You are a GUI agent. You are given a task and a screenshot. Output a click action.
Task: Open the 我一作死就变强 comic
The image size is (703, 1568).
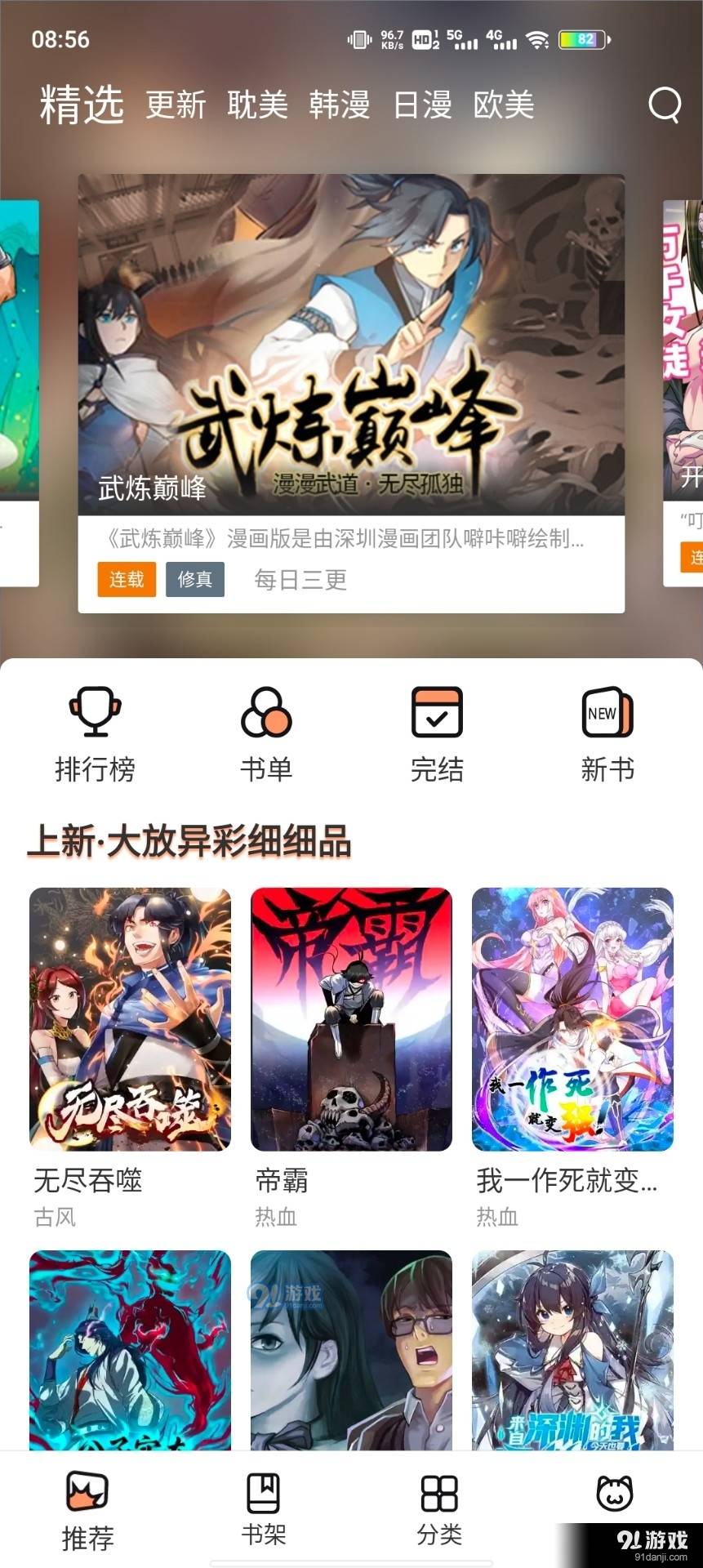[x=572, y=1019]
